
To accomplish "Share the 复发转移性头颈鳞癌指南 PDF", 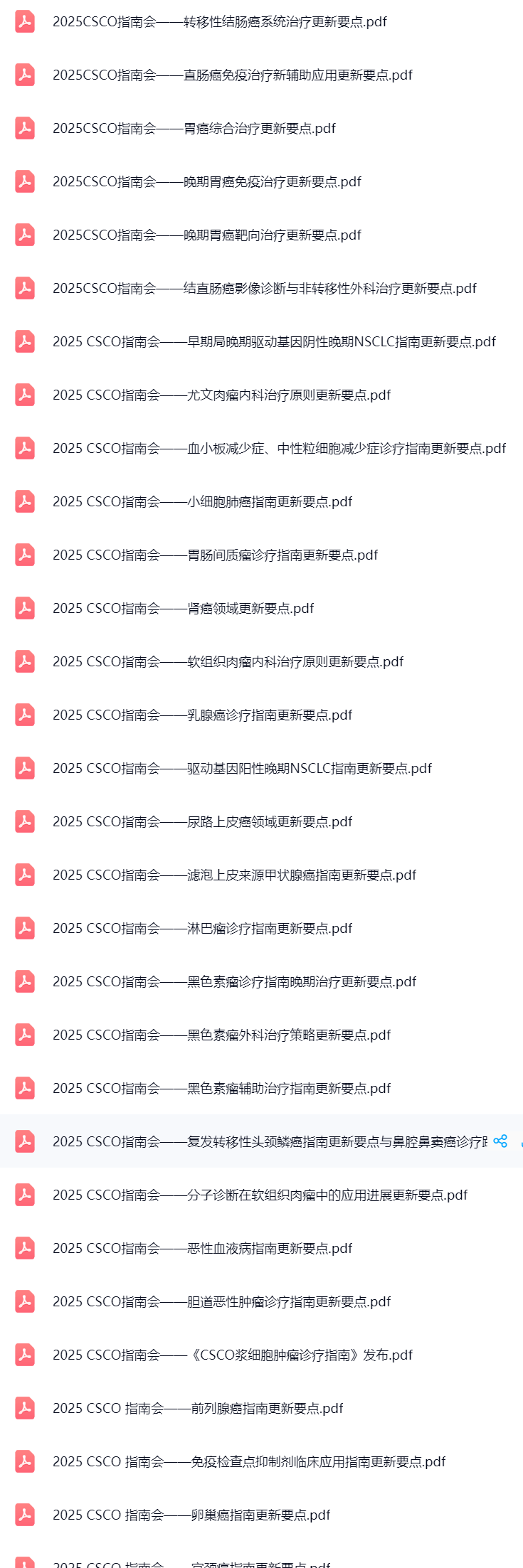I will tap(500, 1141).
